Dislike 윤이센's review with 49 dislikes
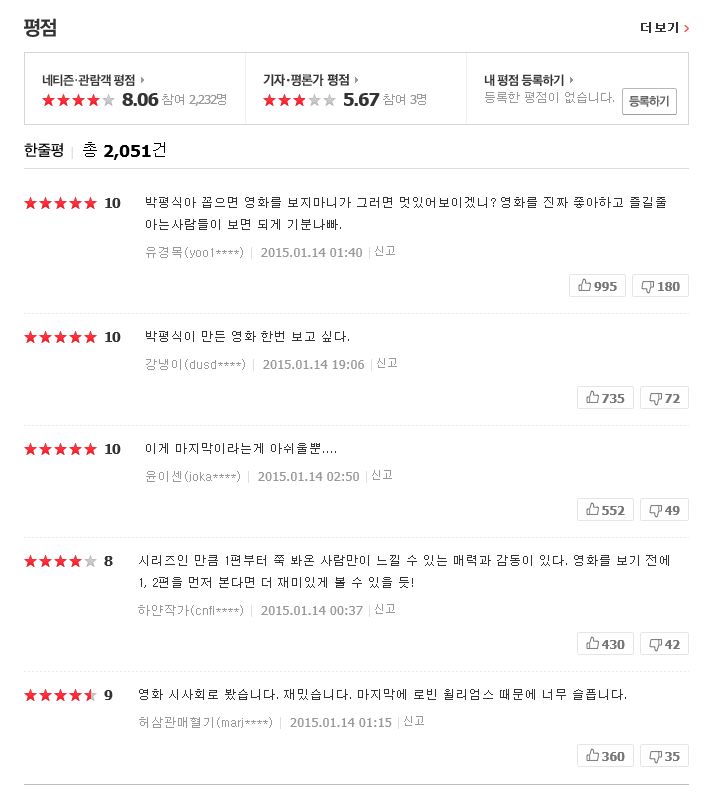Image resolution: width=716 pixels, height=797 pixels. [x=664, y=510]
